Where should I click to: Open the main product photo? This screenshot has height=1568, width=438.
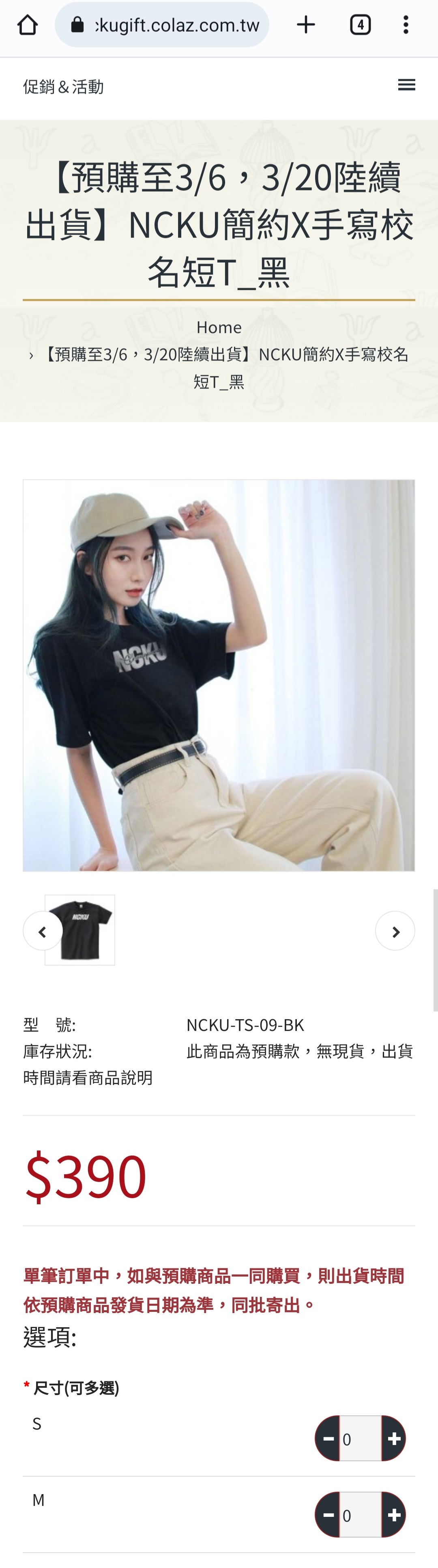click(219, 675)
